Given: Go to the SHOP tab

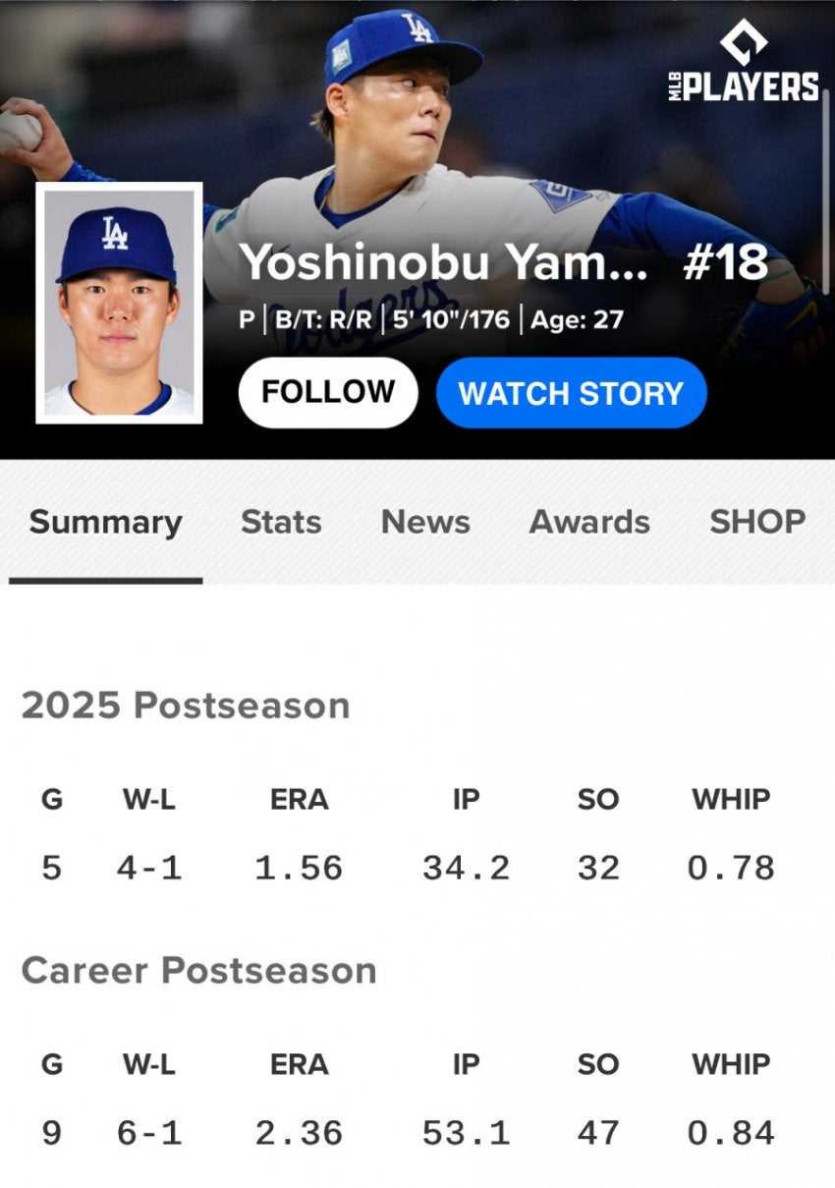Looking at the screenshot, I should (x=757, y=522).
